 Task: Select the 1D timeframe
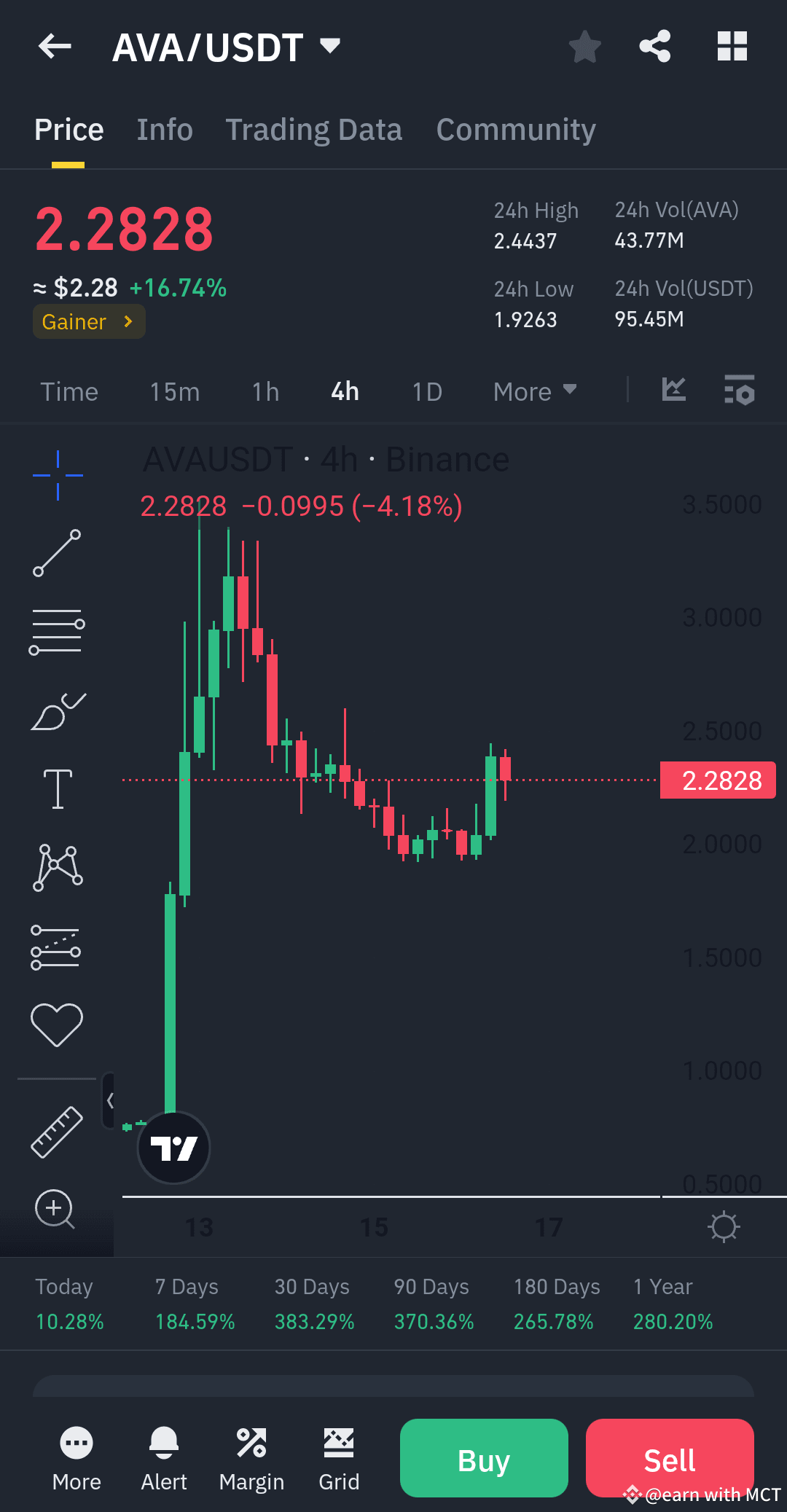pyautogui.click(x=426, y=391)
